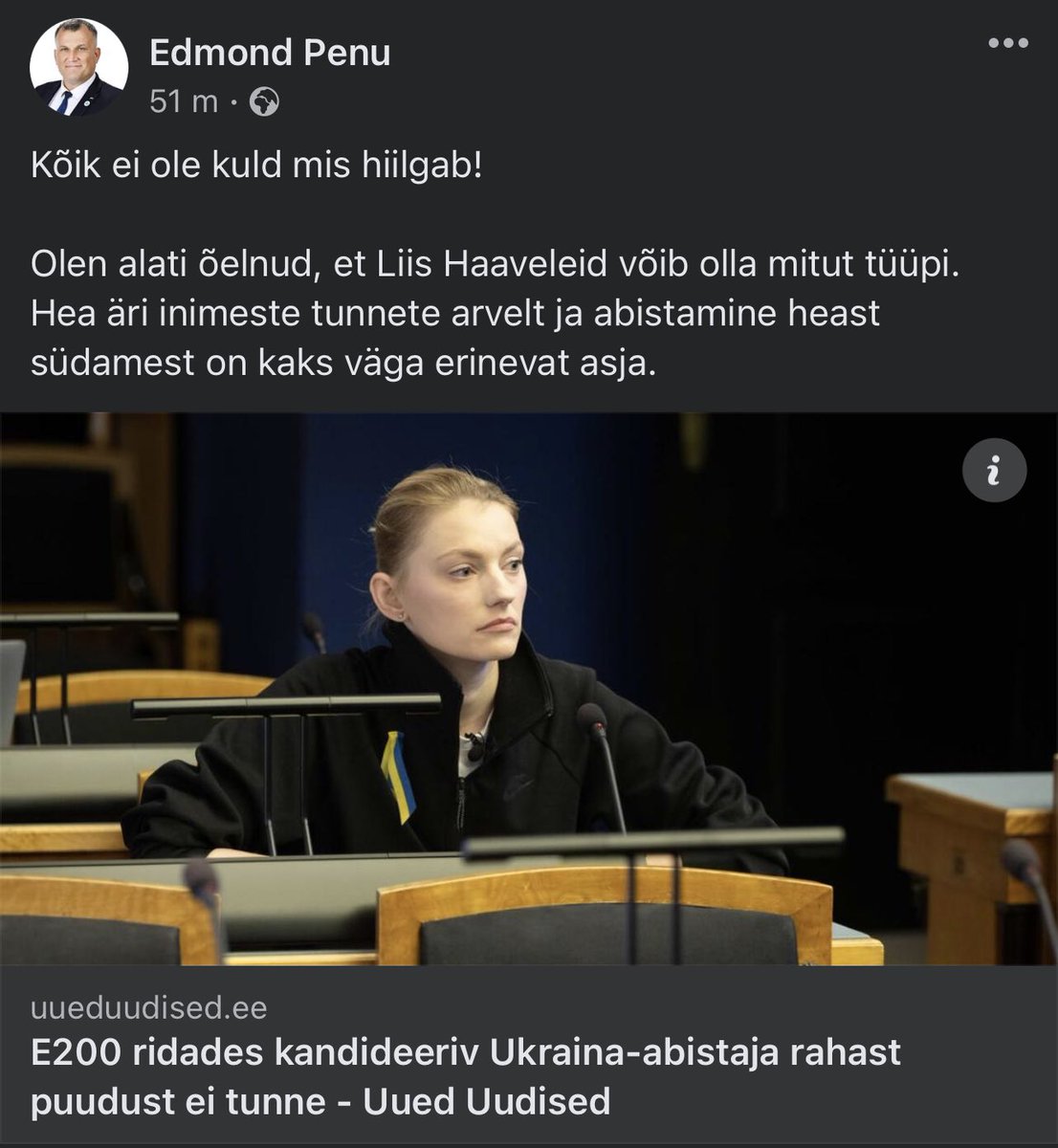Tap the Edmond Penu name link
Viewport: 1058px width, 1148px height.
click(270, 53)
